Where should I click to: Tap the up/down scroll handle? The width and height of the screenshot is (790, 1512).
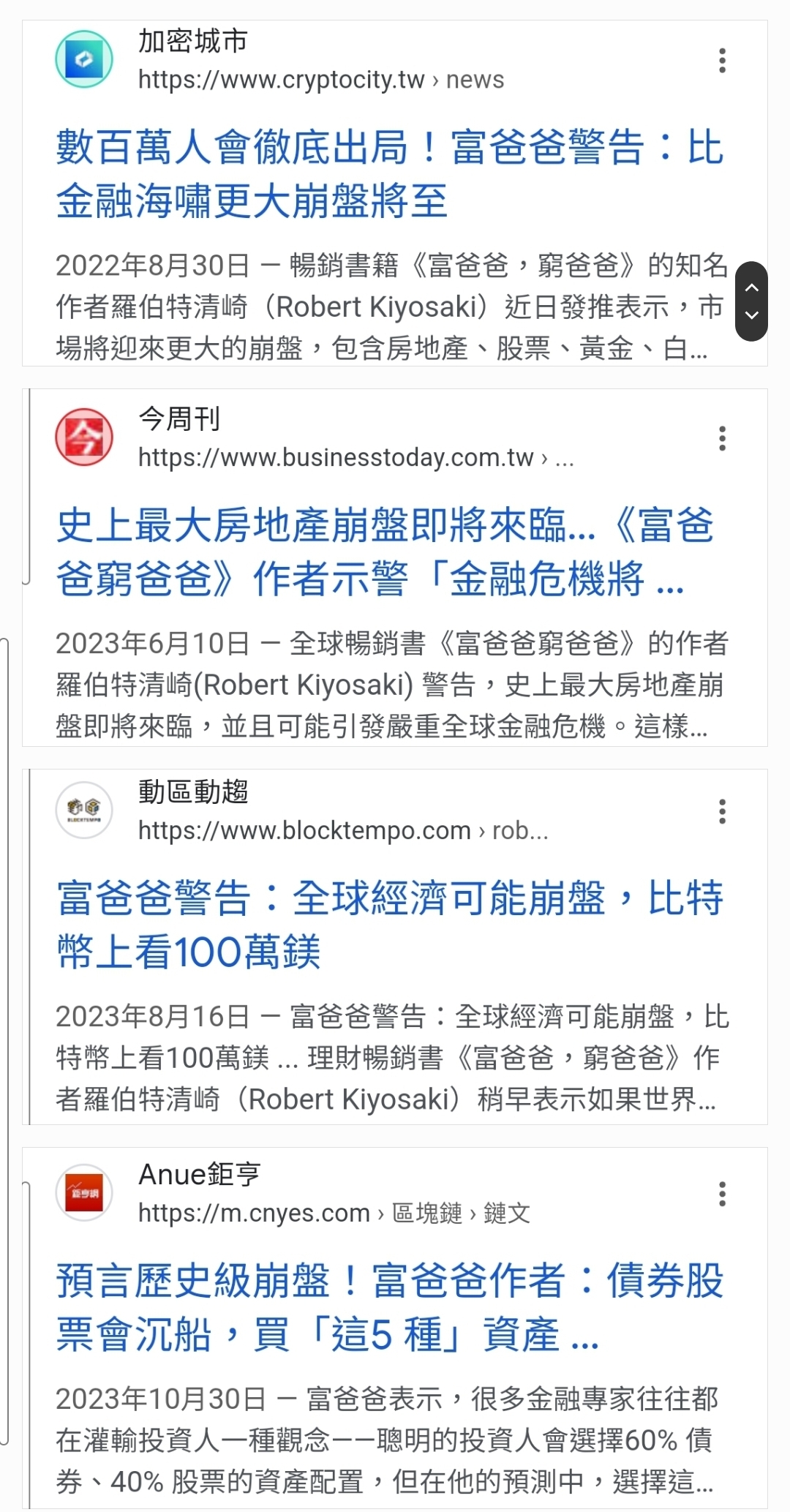point(751,301)
